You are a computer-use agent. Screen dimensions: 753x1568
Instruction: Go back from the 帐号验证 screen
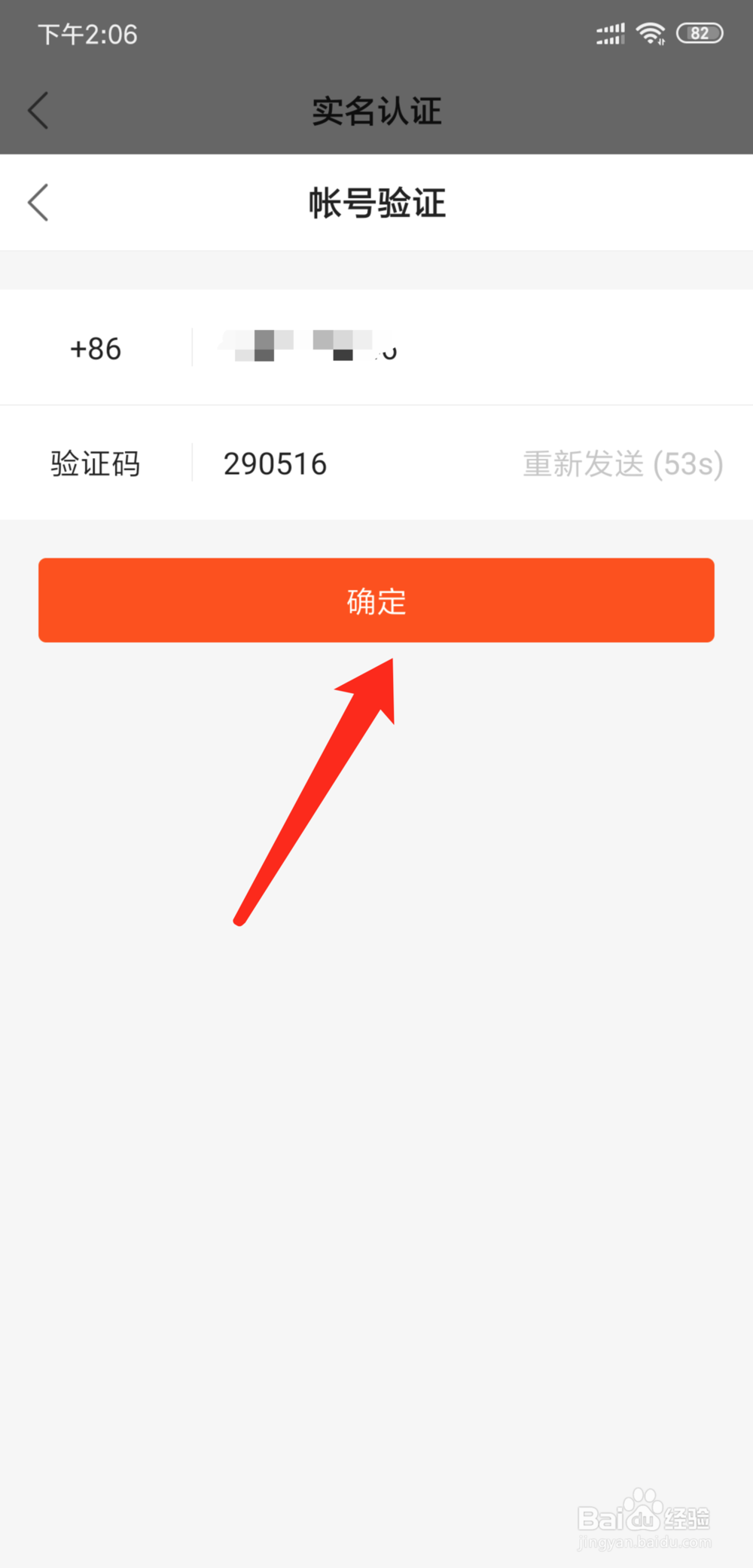[38, 203]
